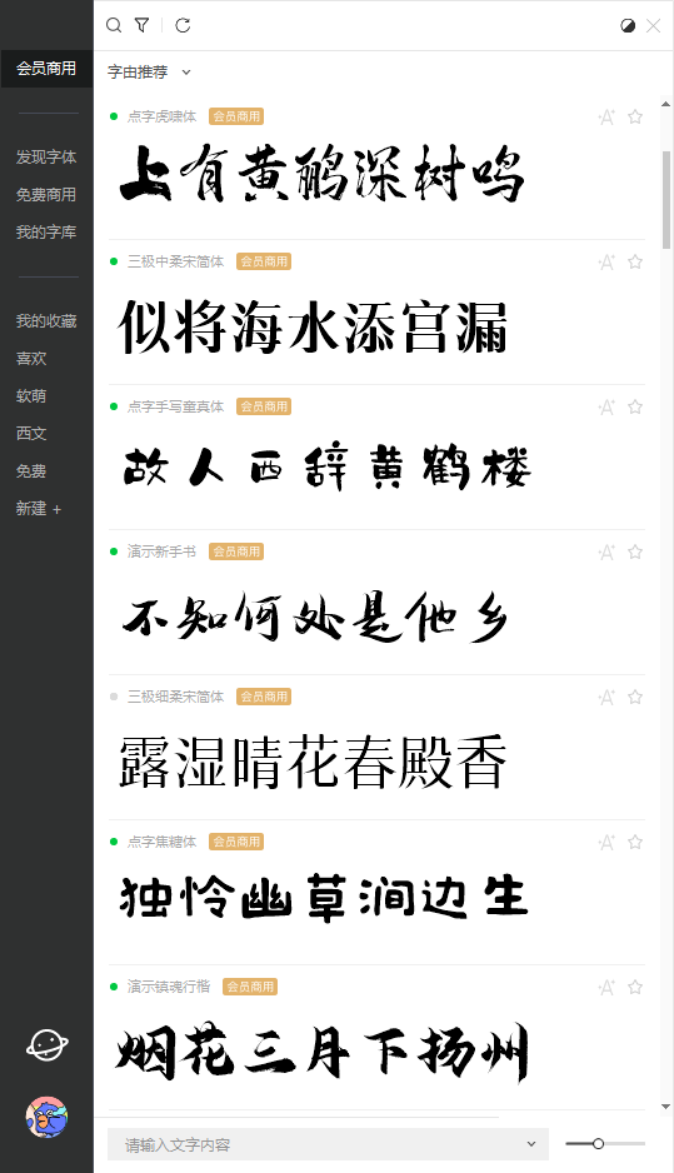Image resolution: width=674 pixels, height=1173 pixels.
Task: Go to 发现字体
Action: pos(46,157)
